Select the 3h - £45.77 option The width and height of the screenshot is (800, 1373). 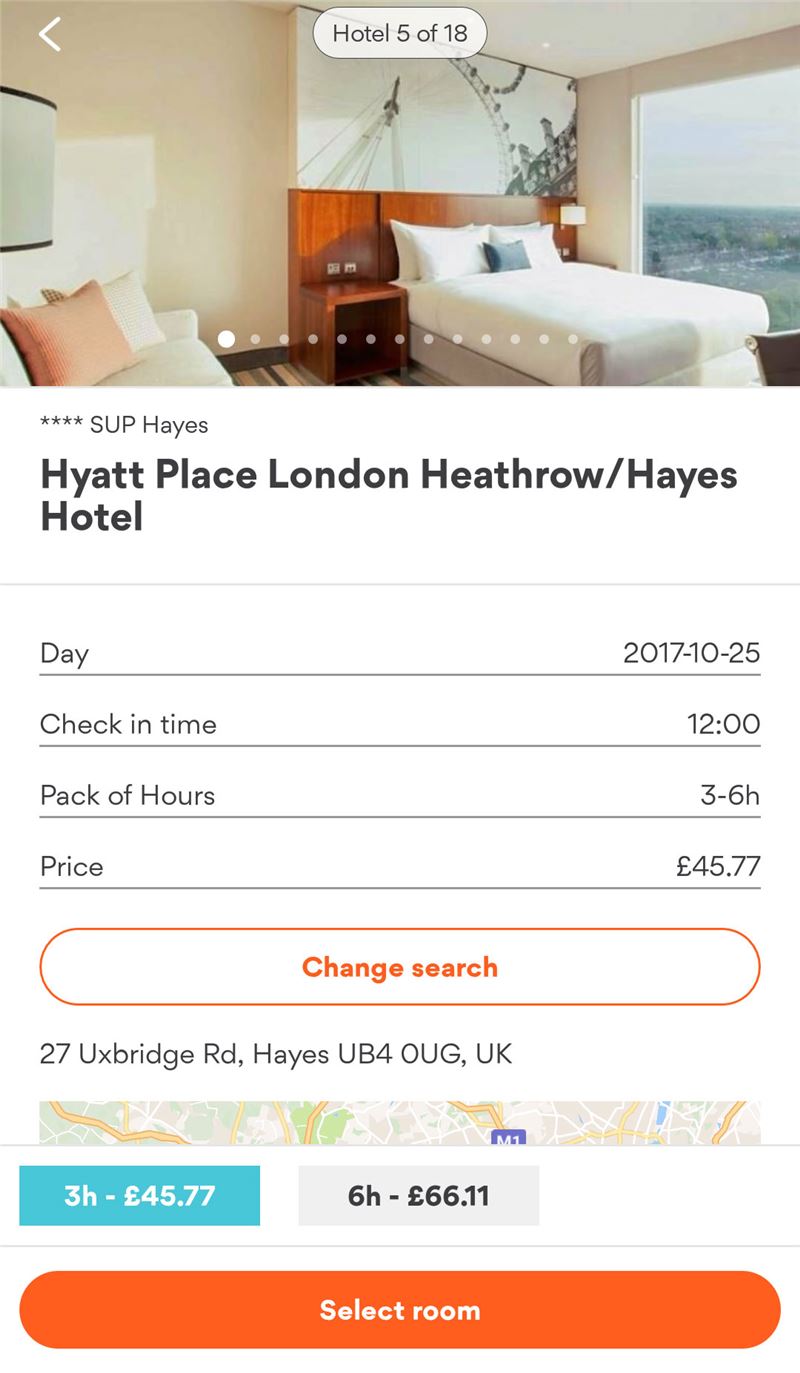click(x=140, y=1195)
